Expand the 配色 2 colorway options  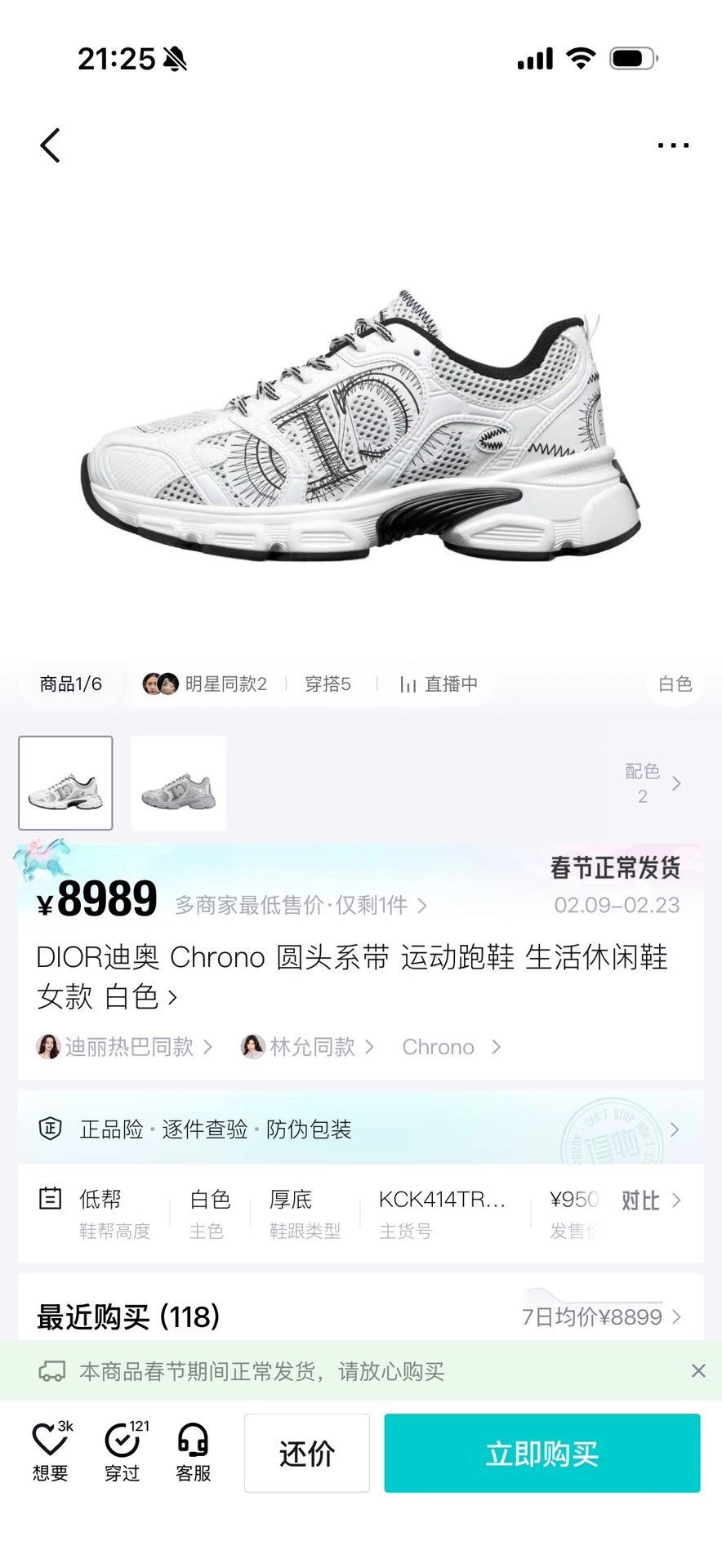653,783
